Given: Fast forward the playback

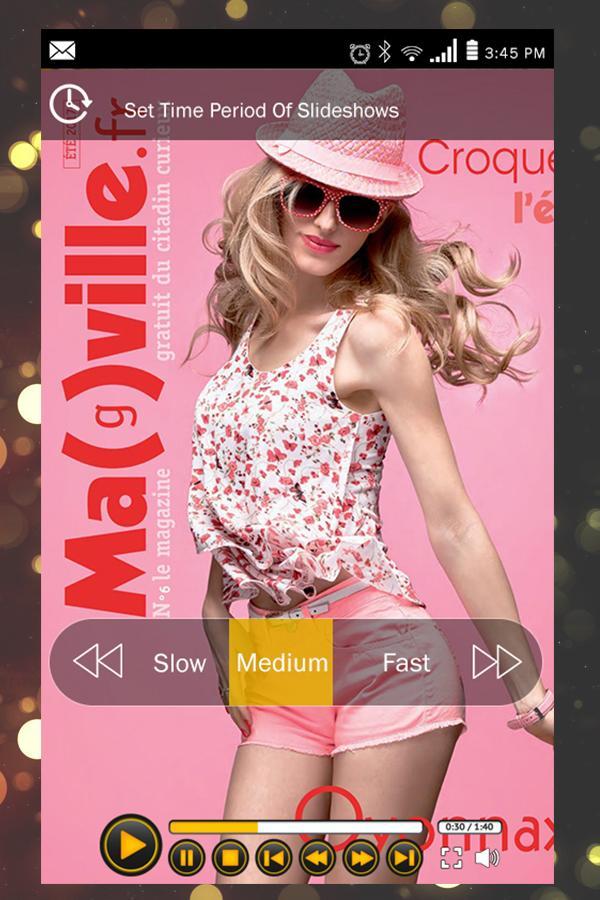Looking at the screenshot, I should 360,857.
